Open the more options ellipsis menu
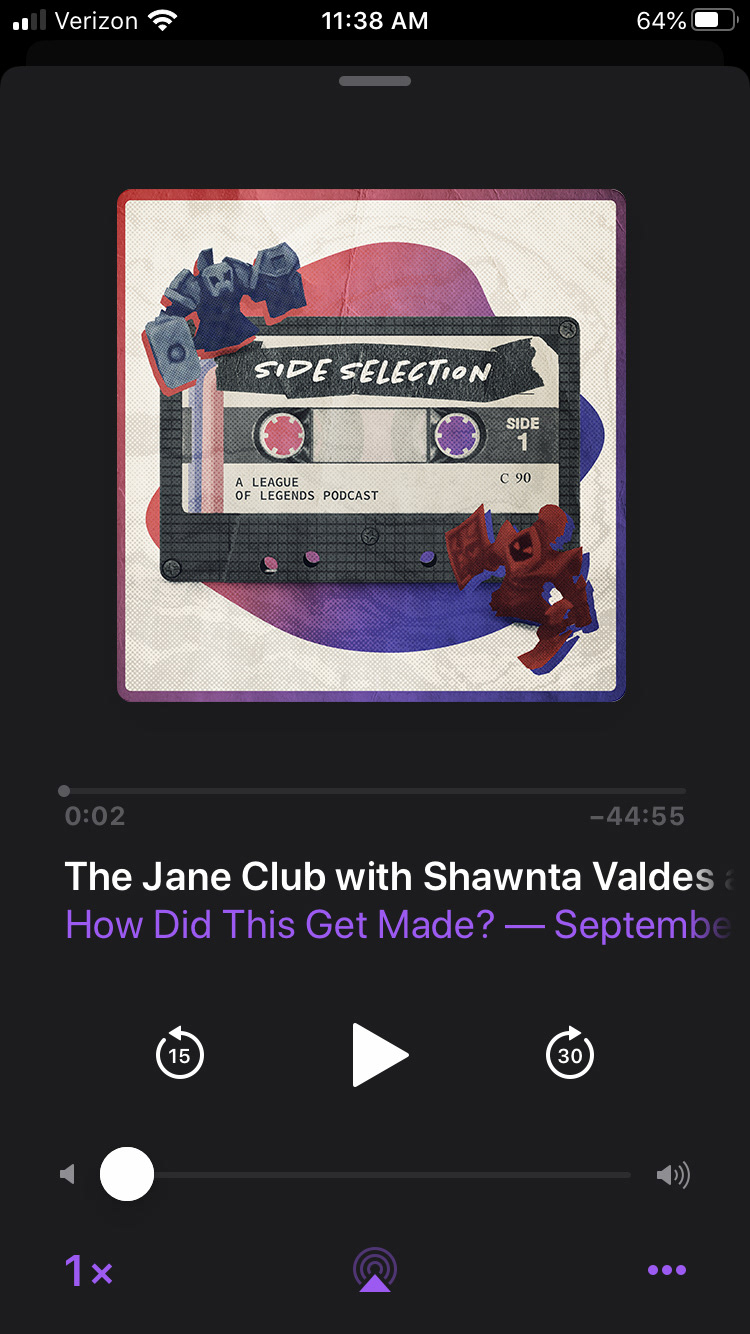 666,1270
